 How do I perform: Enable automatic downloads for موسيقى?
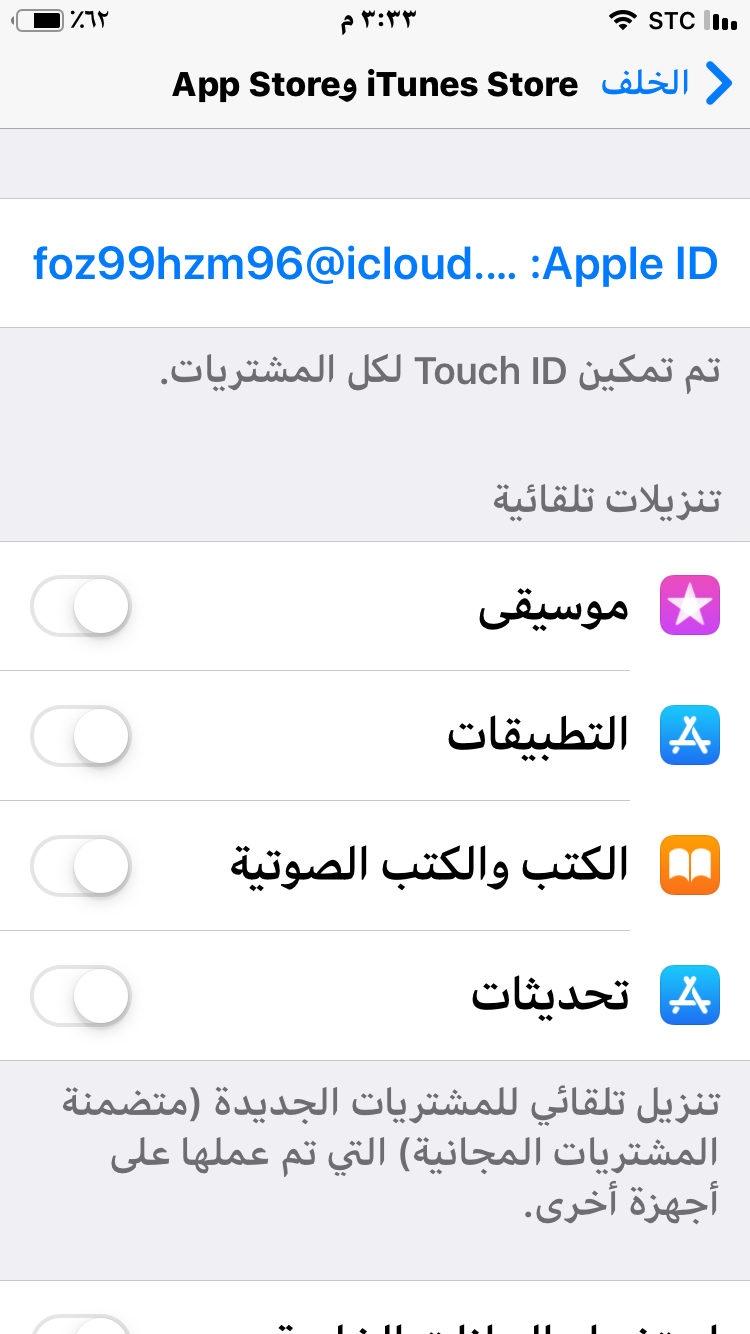81,606
